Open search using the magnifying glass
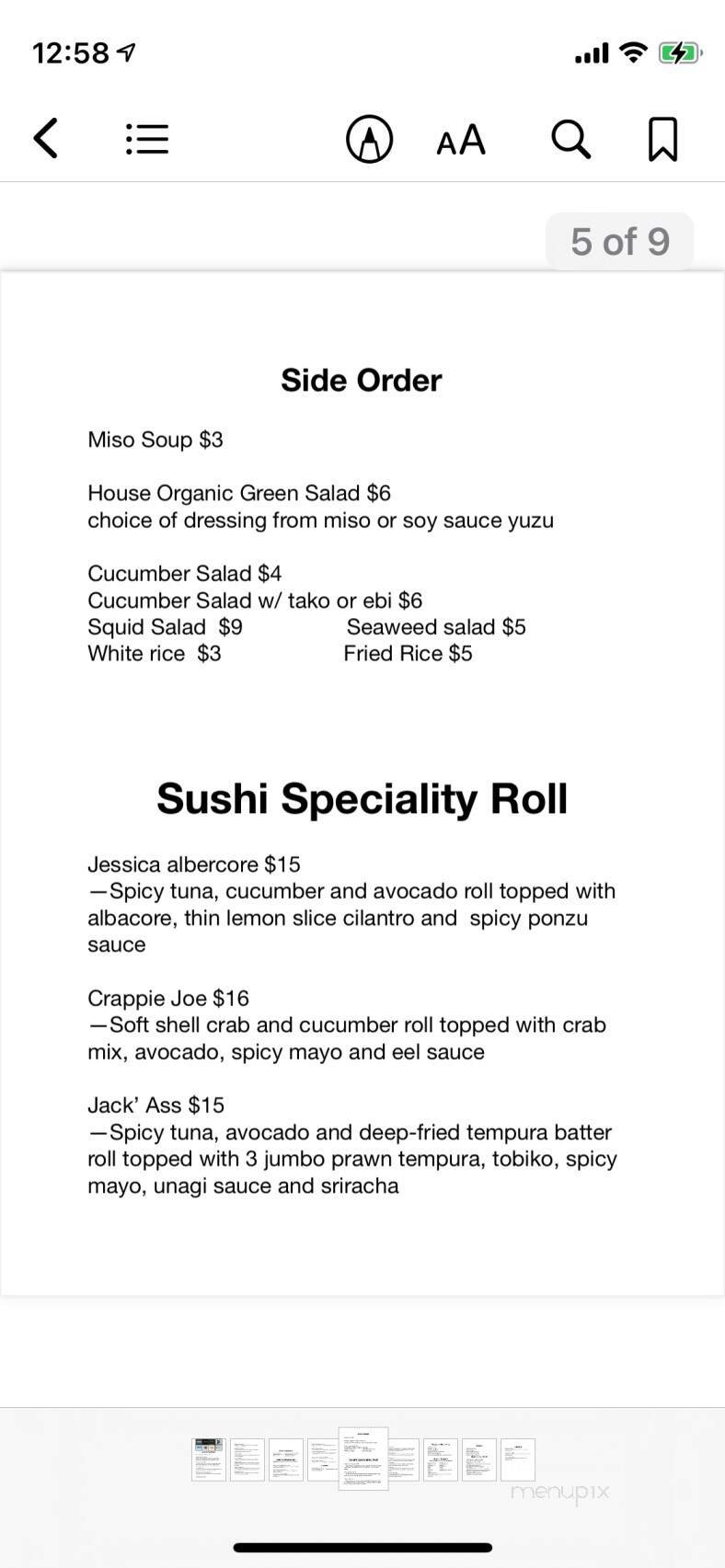 pos(570,139)
